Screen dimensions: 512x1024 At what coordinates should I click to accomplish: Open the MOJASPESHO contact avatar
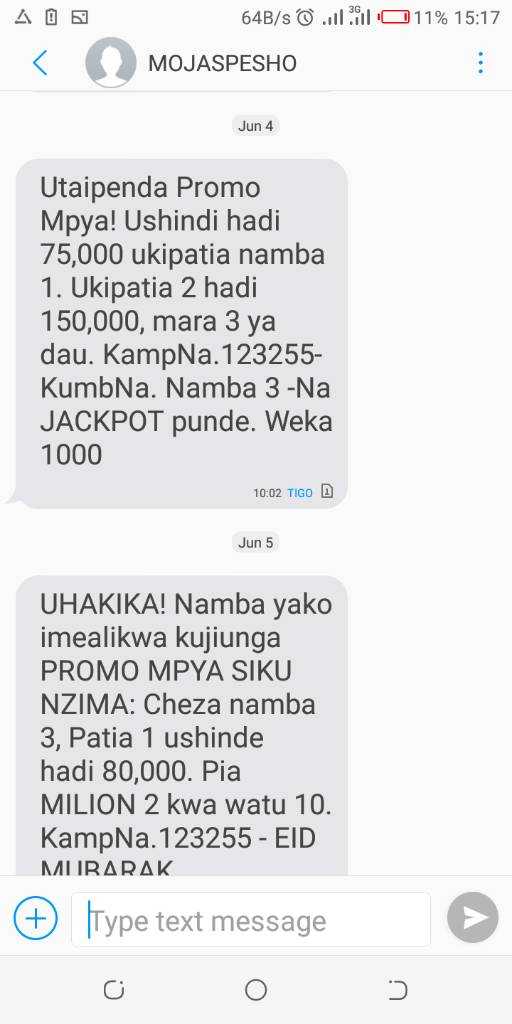(x=111, y=63)
